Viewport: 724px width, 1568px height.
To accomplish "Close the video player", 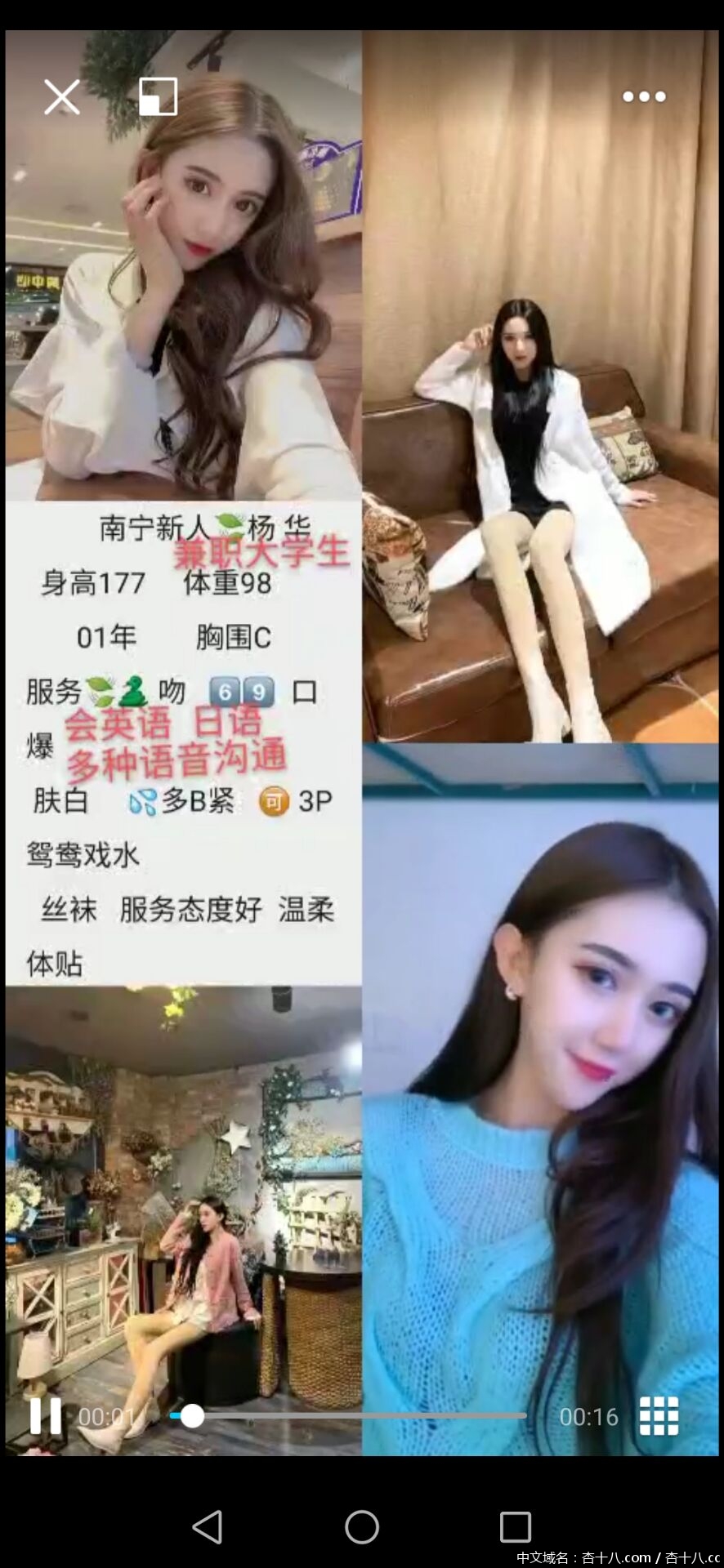I will pyautogui.click(x=61, y=97).
